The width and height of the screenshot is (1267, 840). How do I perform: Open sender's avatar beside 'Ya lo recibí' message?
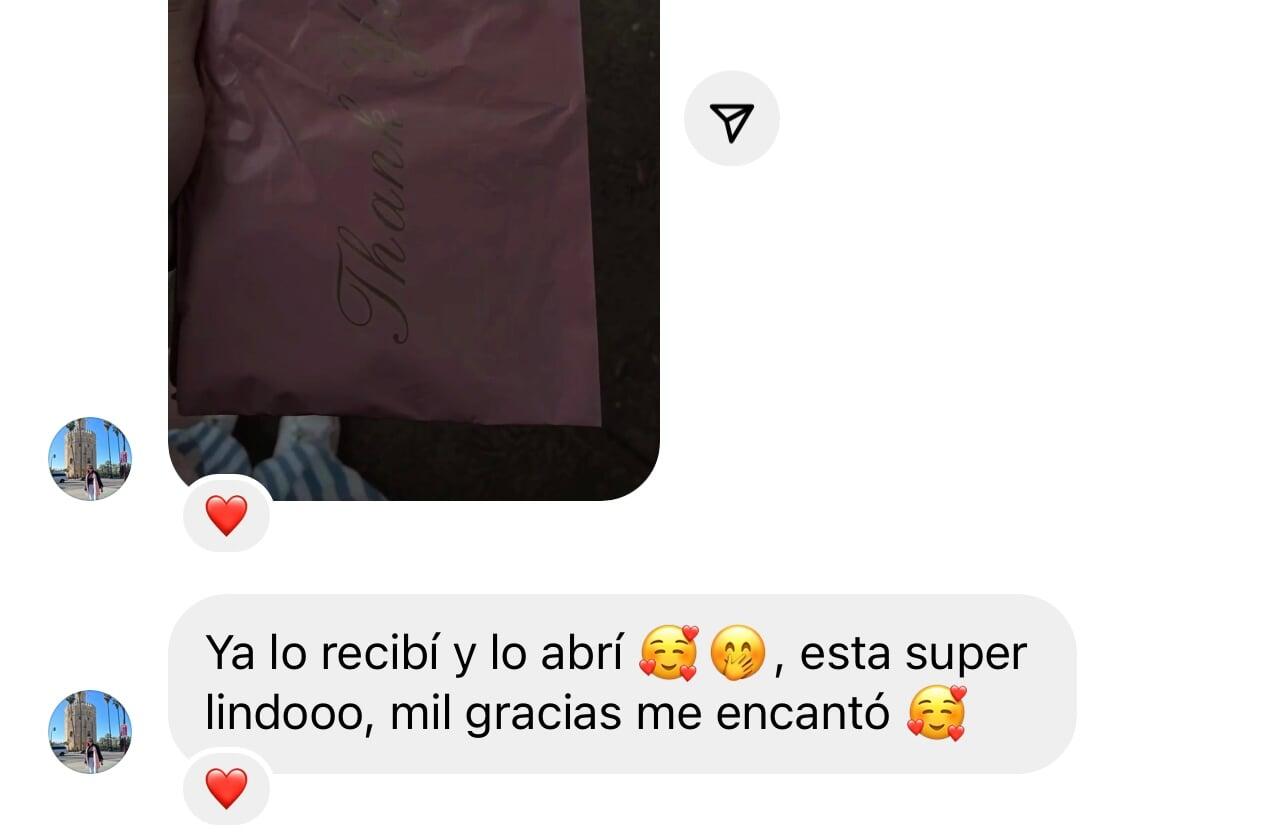90,731
